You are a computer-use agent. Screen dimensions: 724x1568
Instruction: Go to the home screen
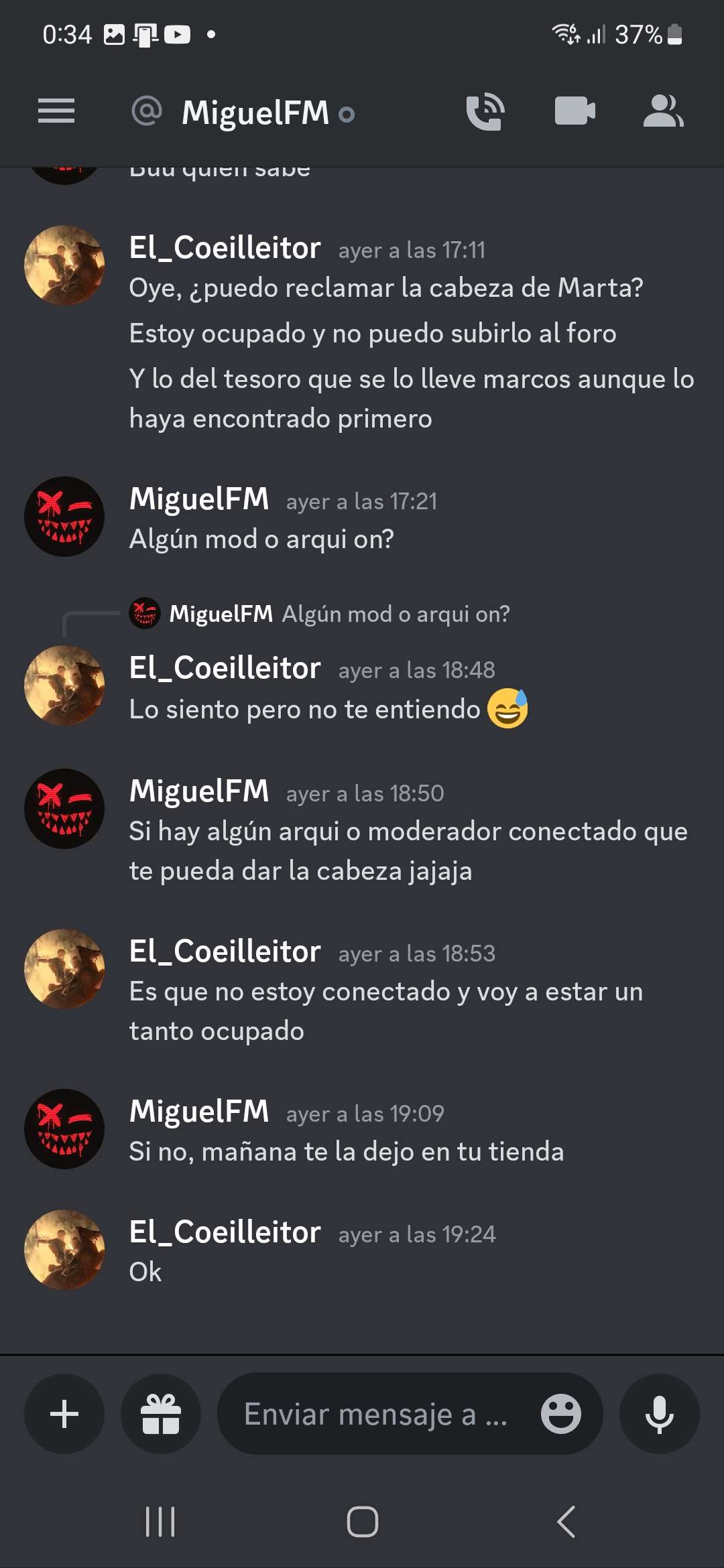click(x=362, y=1521)
